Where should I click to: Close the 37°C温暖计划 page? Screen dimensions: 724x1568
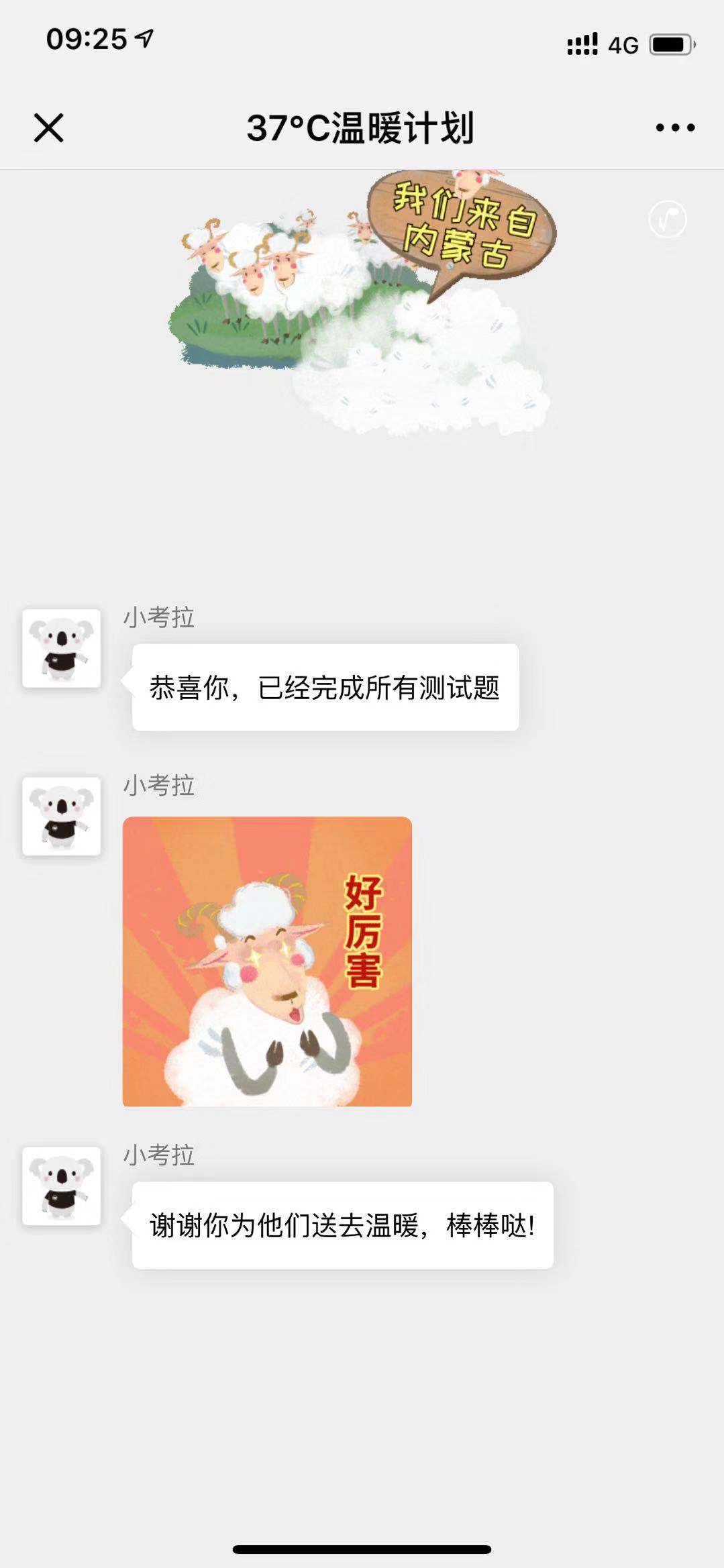[x=48, y=127]
